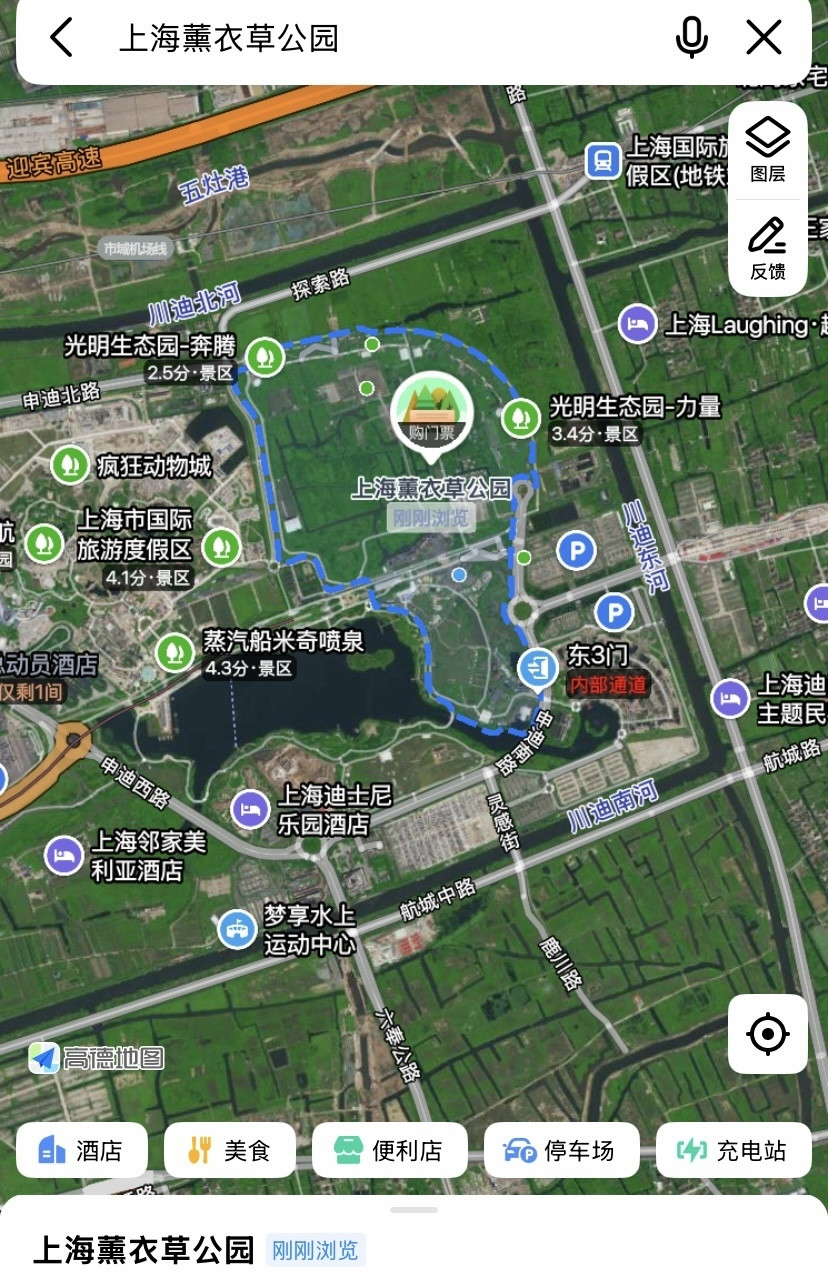Open the 梦享水上运动中心 map marker

click(x=238, y=929)
